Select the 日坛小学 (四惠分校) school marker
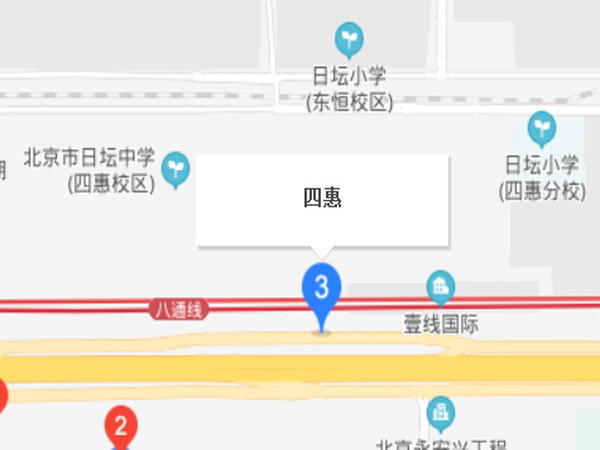Screen dimensions: 600x450 541,129
